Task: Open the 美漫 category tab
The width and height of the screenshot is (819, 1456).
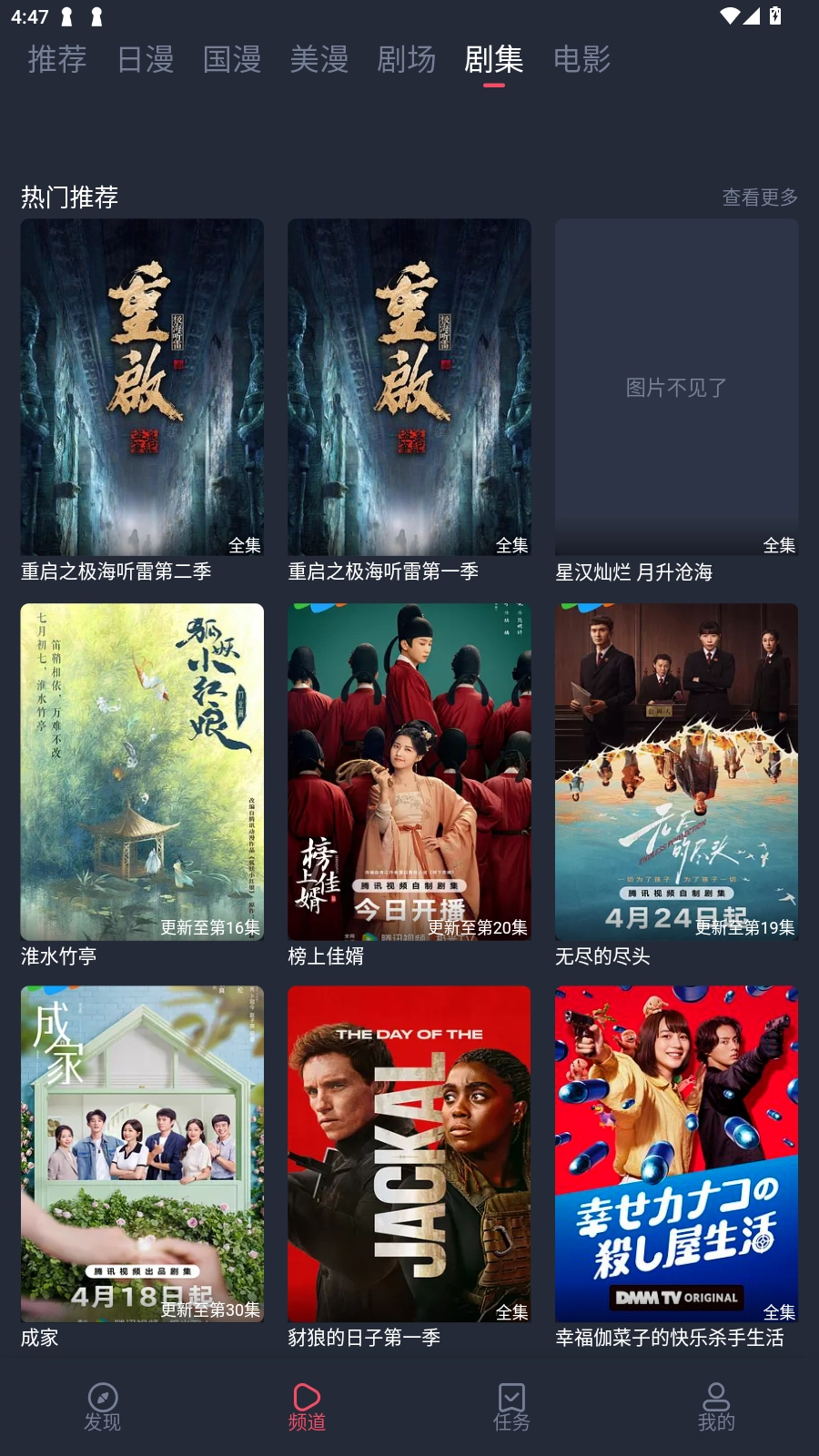Action: click(x=318, y=60)
